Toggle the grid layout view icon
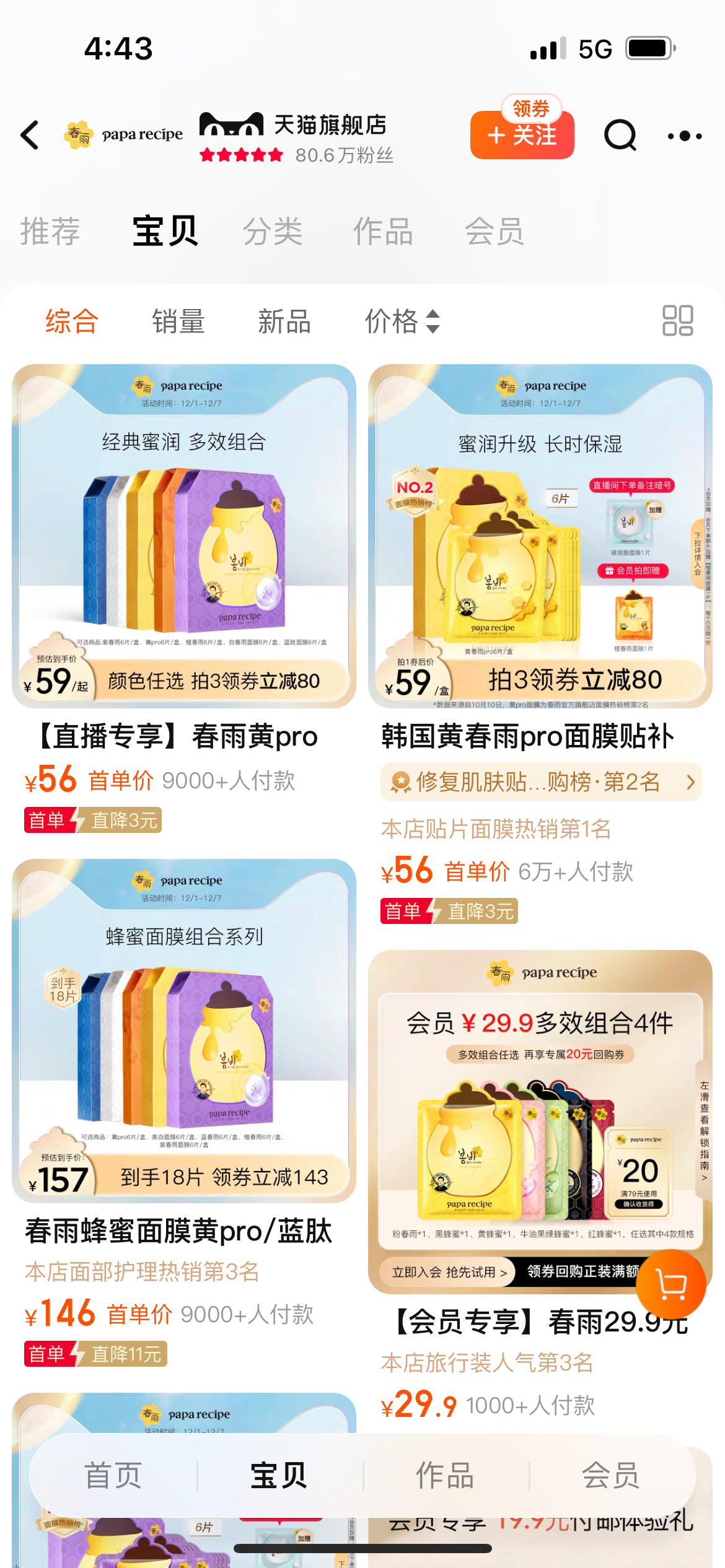This screenshot has width=725, height=1568. tap(677, 320)
